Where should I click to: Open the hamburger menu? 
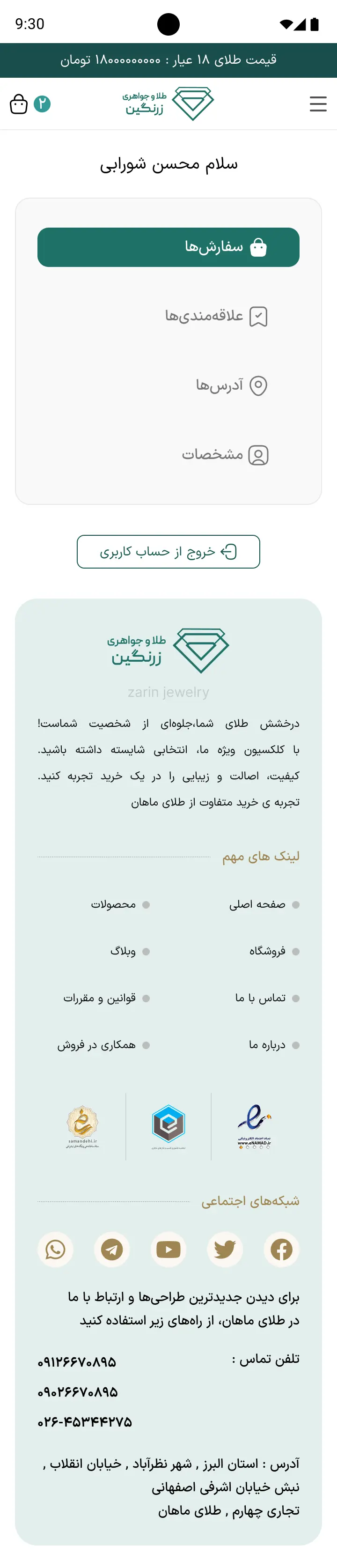[x=317, y=104]
